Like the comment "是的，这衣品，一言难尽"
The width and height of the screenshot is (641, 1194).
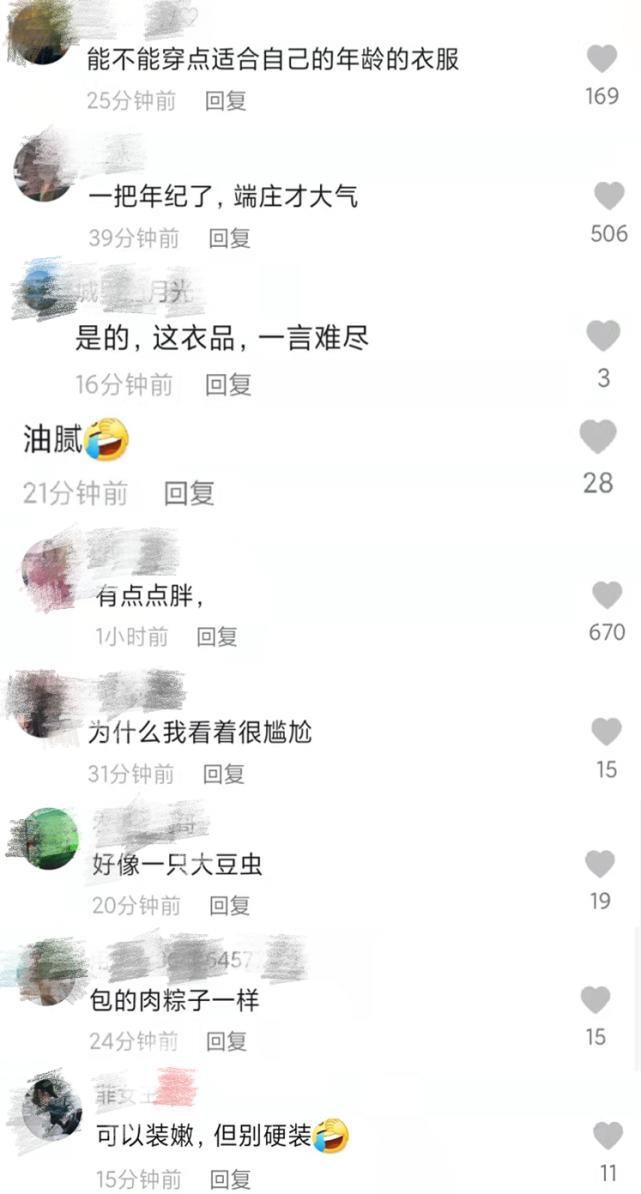click(x=603, y=336)
